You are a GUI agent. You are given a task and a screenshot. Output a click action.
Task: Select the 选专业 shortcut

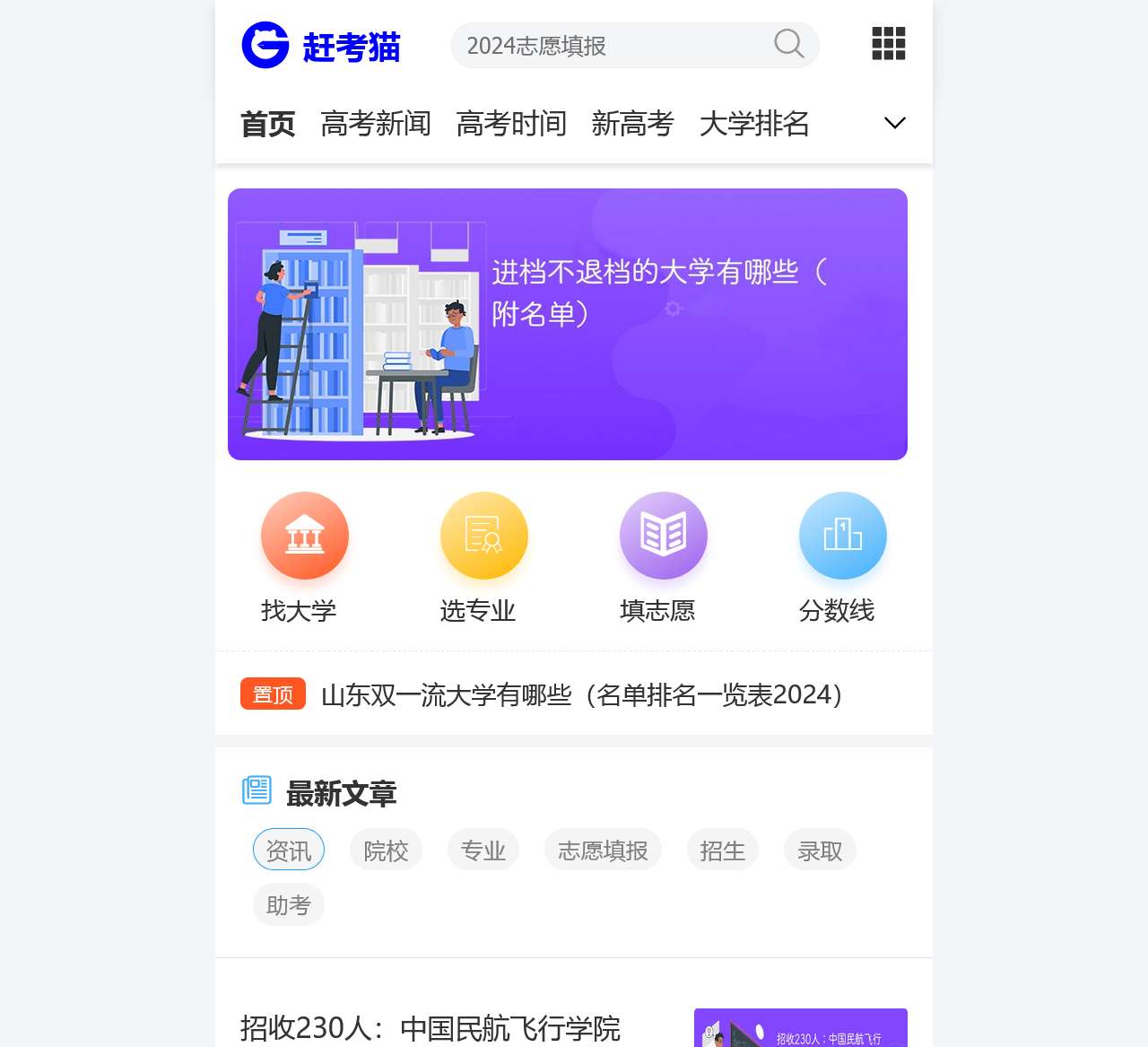[x=483, y=556]
